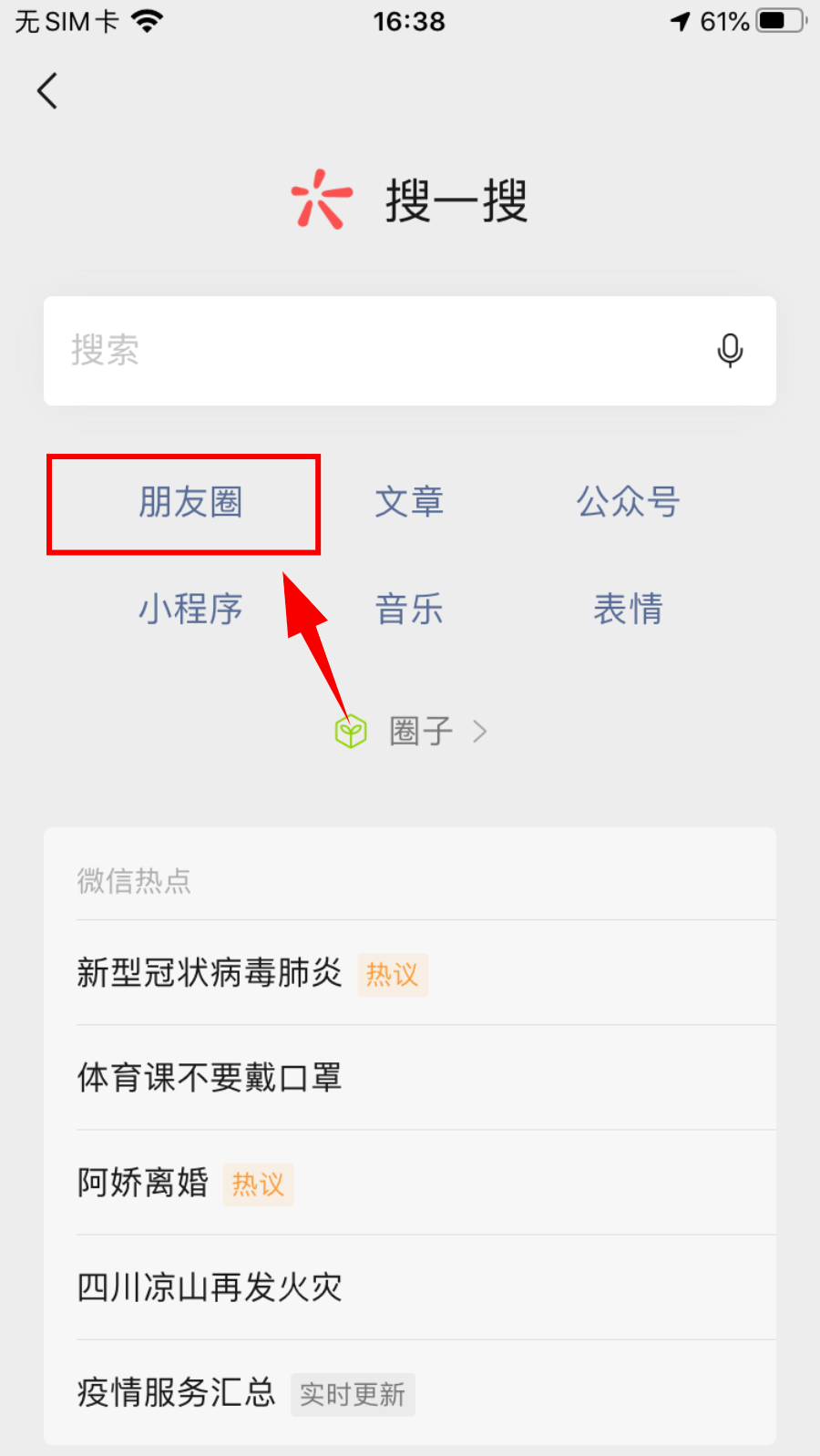Open the 小程序 search category
The height and width of the screenshot is (1456, 820).
click(x=190, y=609)
